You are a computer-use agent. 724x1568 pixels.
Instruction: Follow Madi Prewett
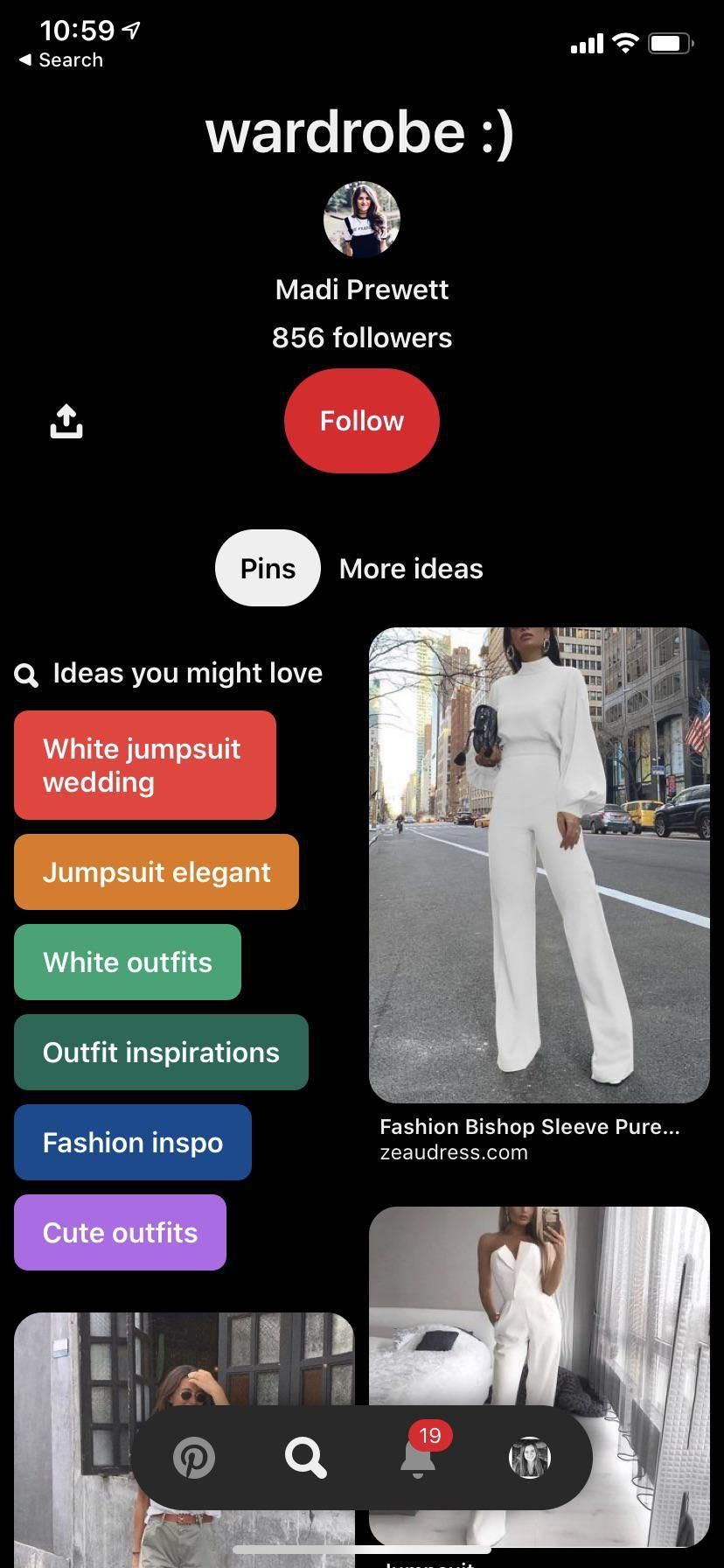[361, 421]
